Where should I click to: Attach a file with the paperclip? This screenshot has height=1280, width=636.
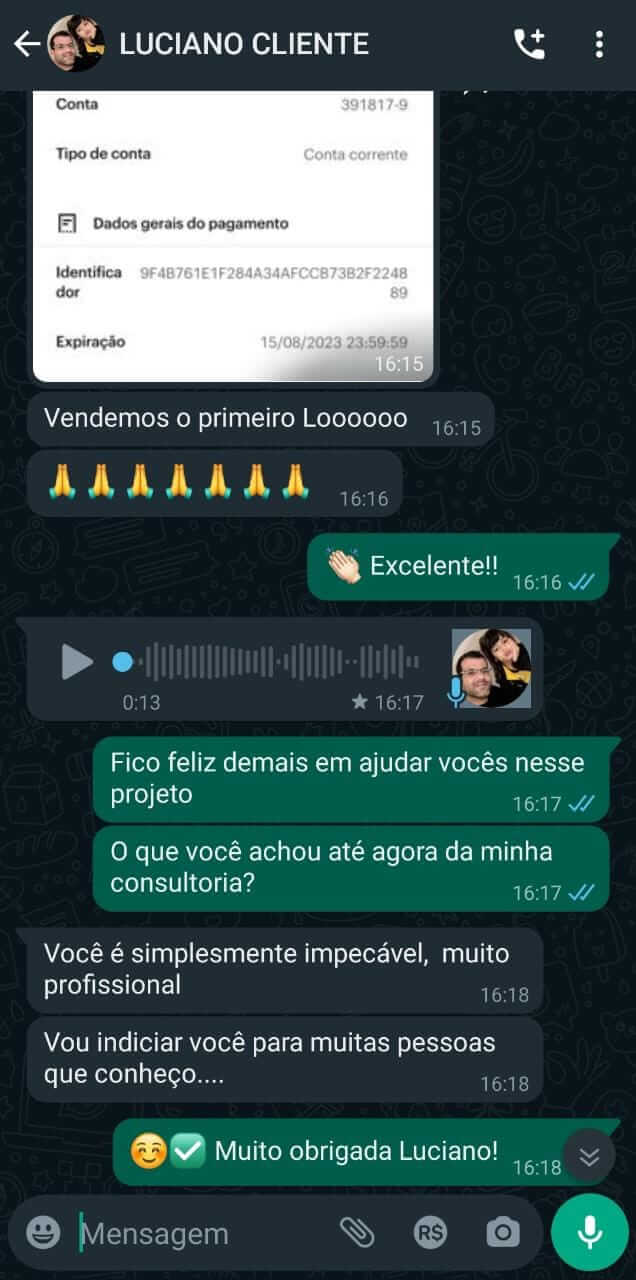pos(357,1233)
